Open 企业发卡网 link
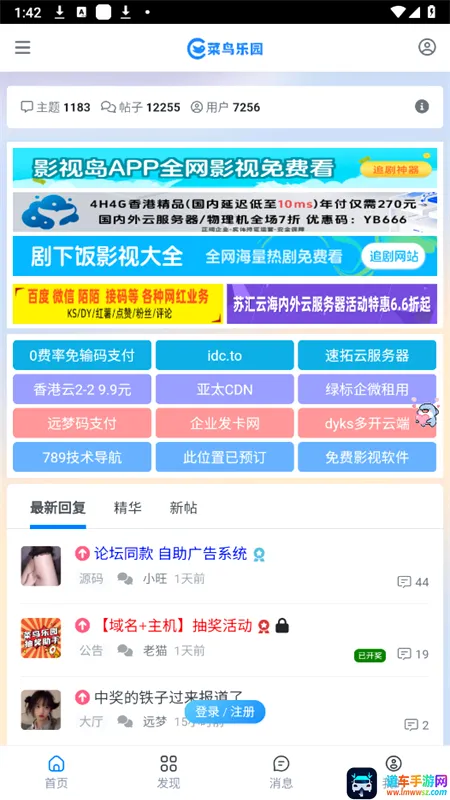This screenshot has height=800, width=450. coord(224,423)
